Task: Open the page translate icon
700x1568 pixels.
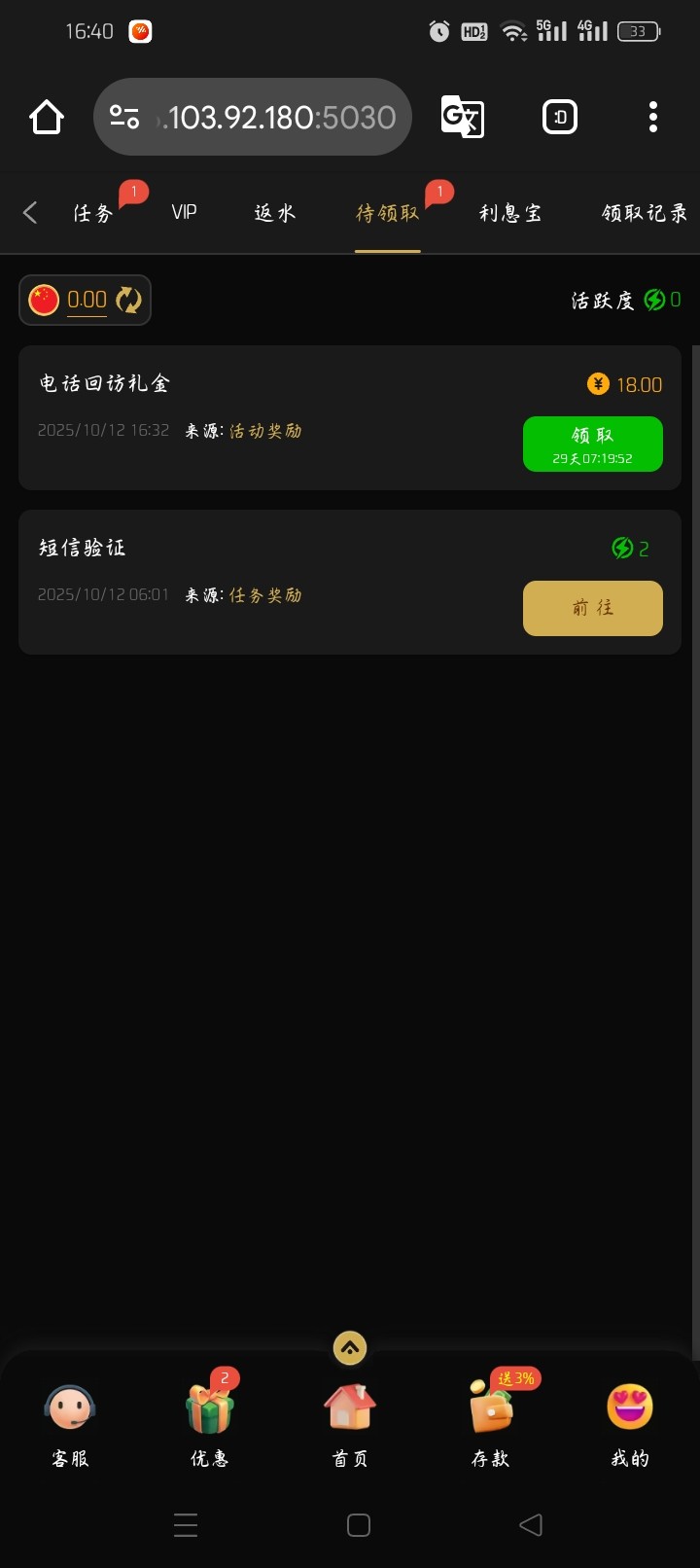Action: click(x=462, y=118)
